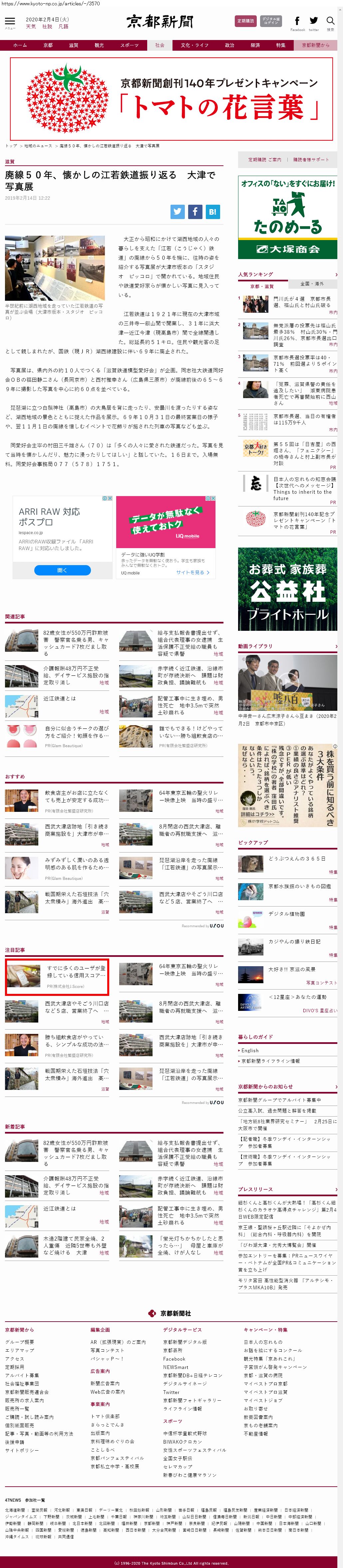343x1568 pixels.
Task: Open the tomato campaign banner
Action: (171, 99)
